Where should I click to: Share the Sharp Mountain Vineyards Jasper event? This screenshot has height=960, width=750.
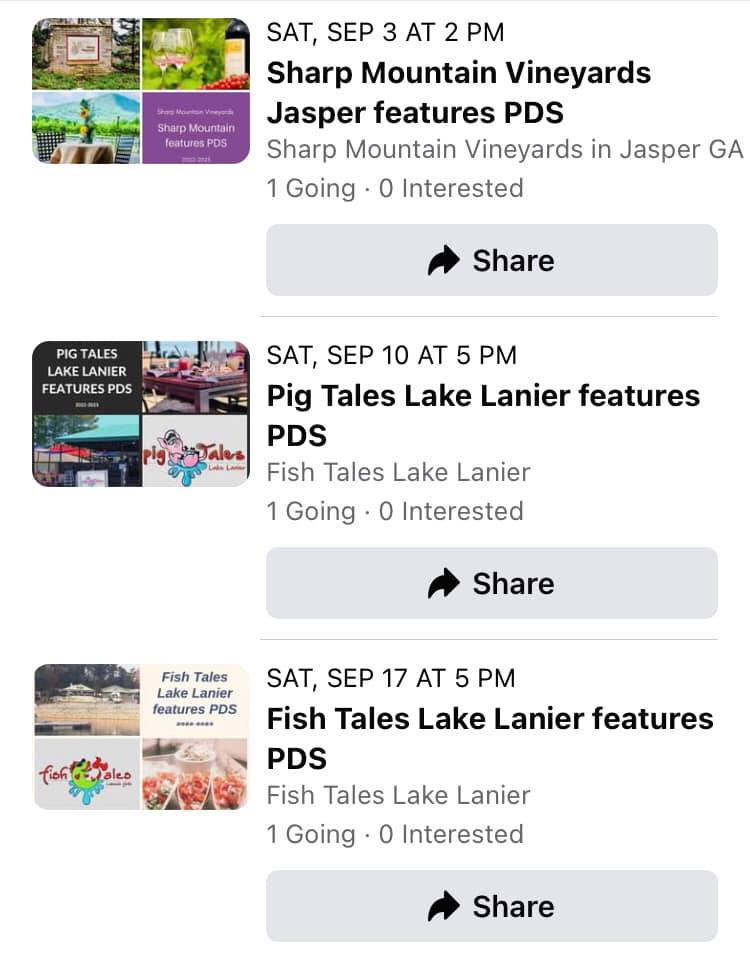coord(491,260)
